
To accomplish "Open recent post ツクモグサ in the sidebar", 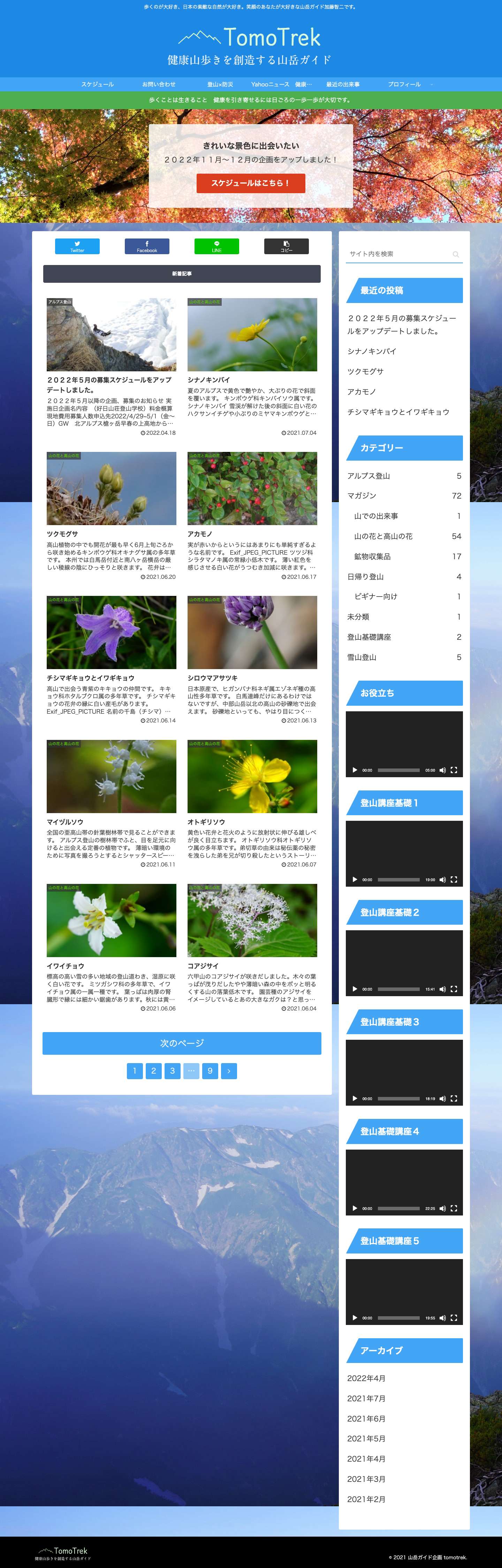I will point(365,371).
